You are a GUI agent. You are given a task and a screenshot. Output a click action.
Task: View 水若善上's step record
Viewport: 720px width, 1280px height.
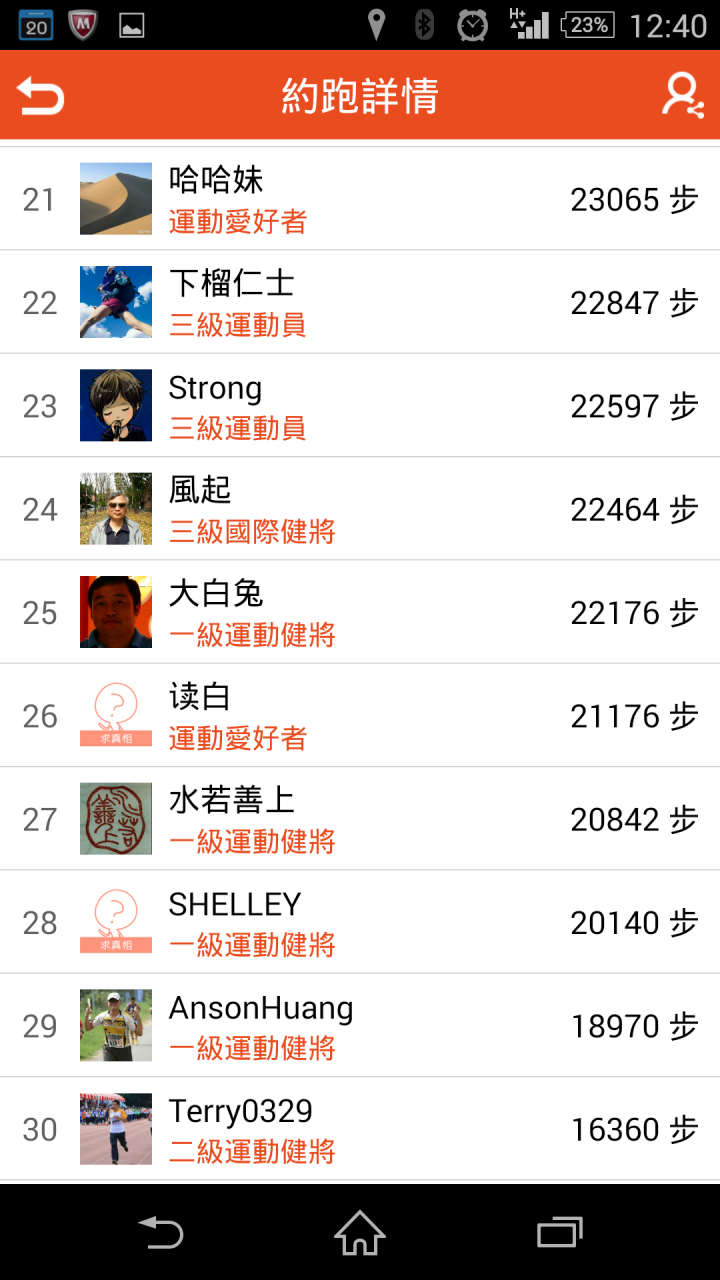(x=360, y=819)
